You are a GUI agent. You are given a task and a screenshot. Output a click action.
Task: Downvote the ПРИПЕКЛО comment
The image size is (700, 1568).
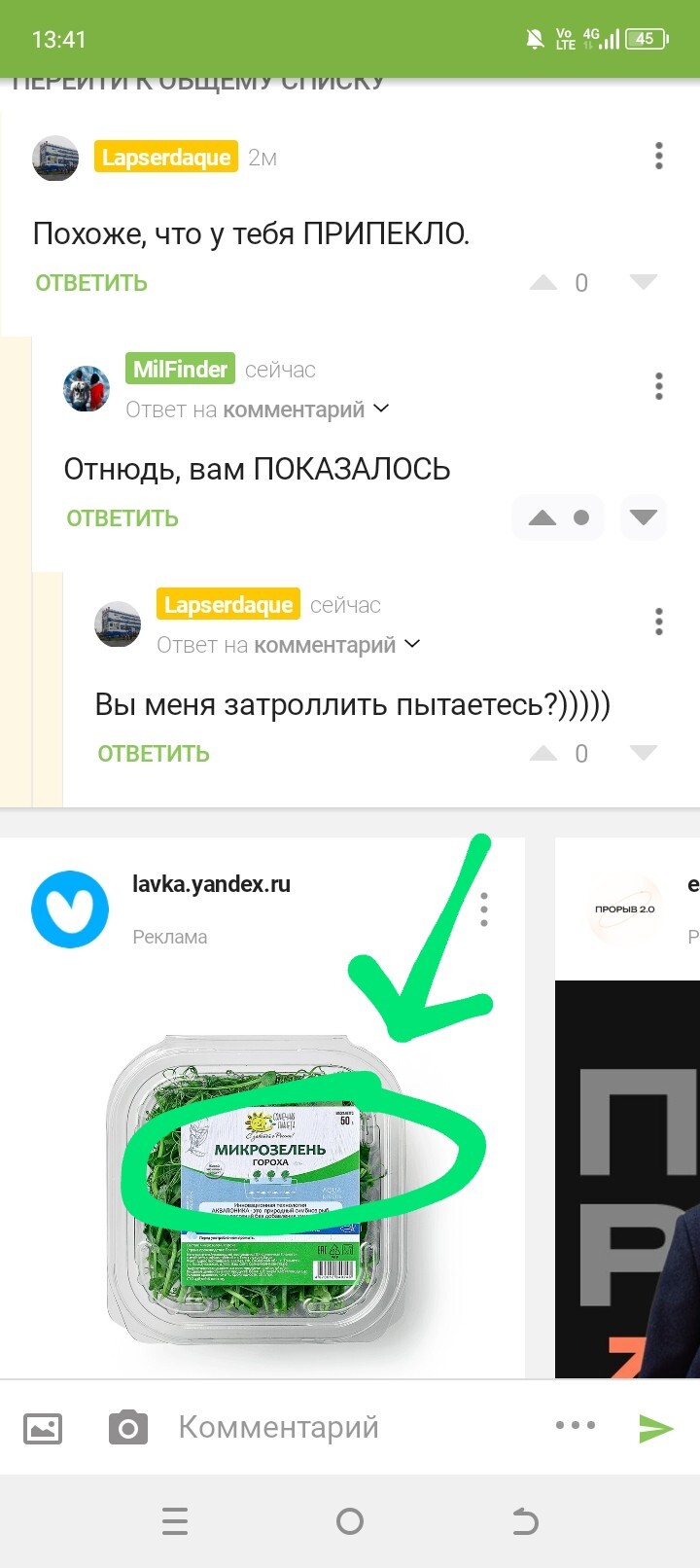(x=644, y=282)
